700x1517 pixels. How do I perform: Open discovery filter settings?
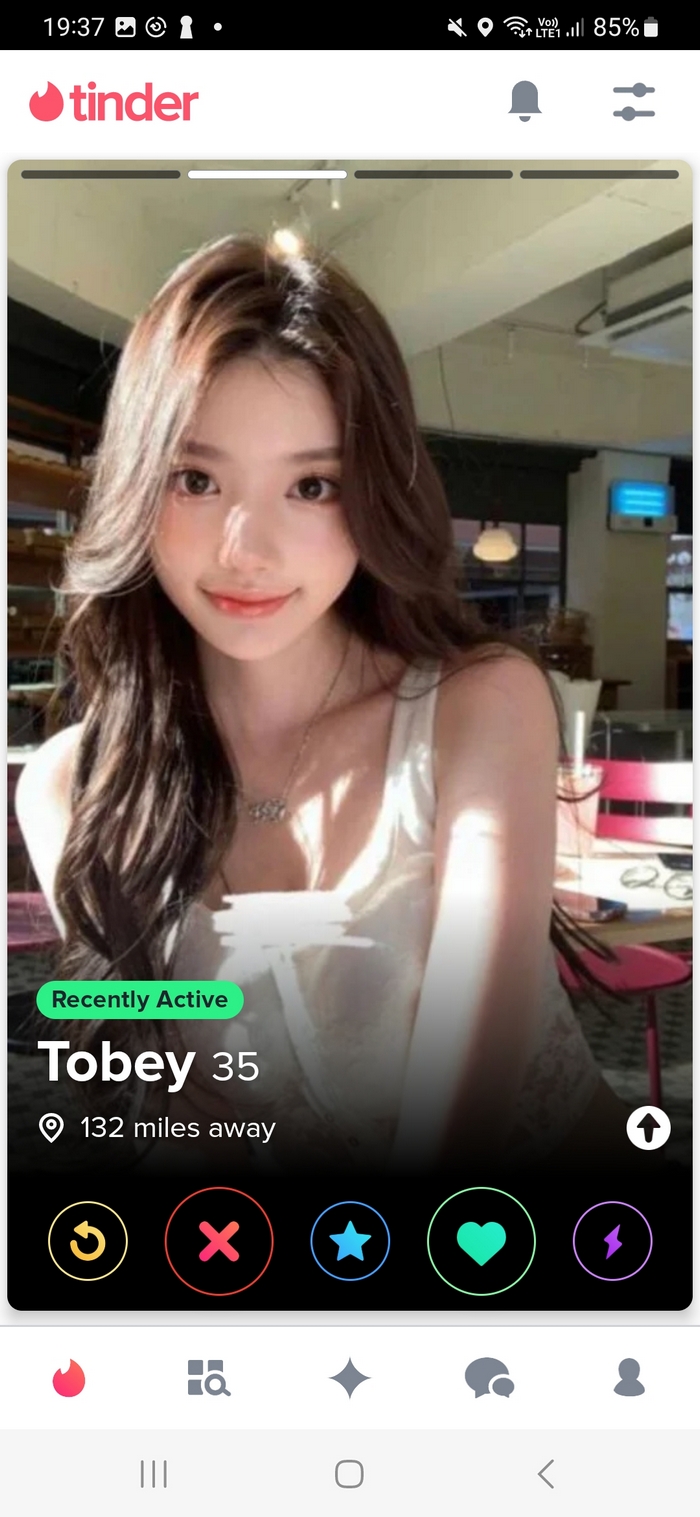coord(633,102)
